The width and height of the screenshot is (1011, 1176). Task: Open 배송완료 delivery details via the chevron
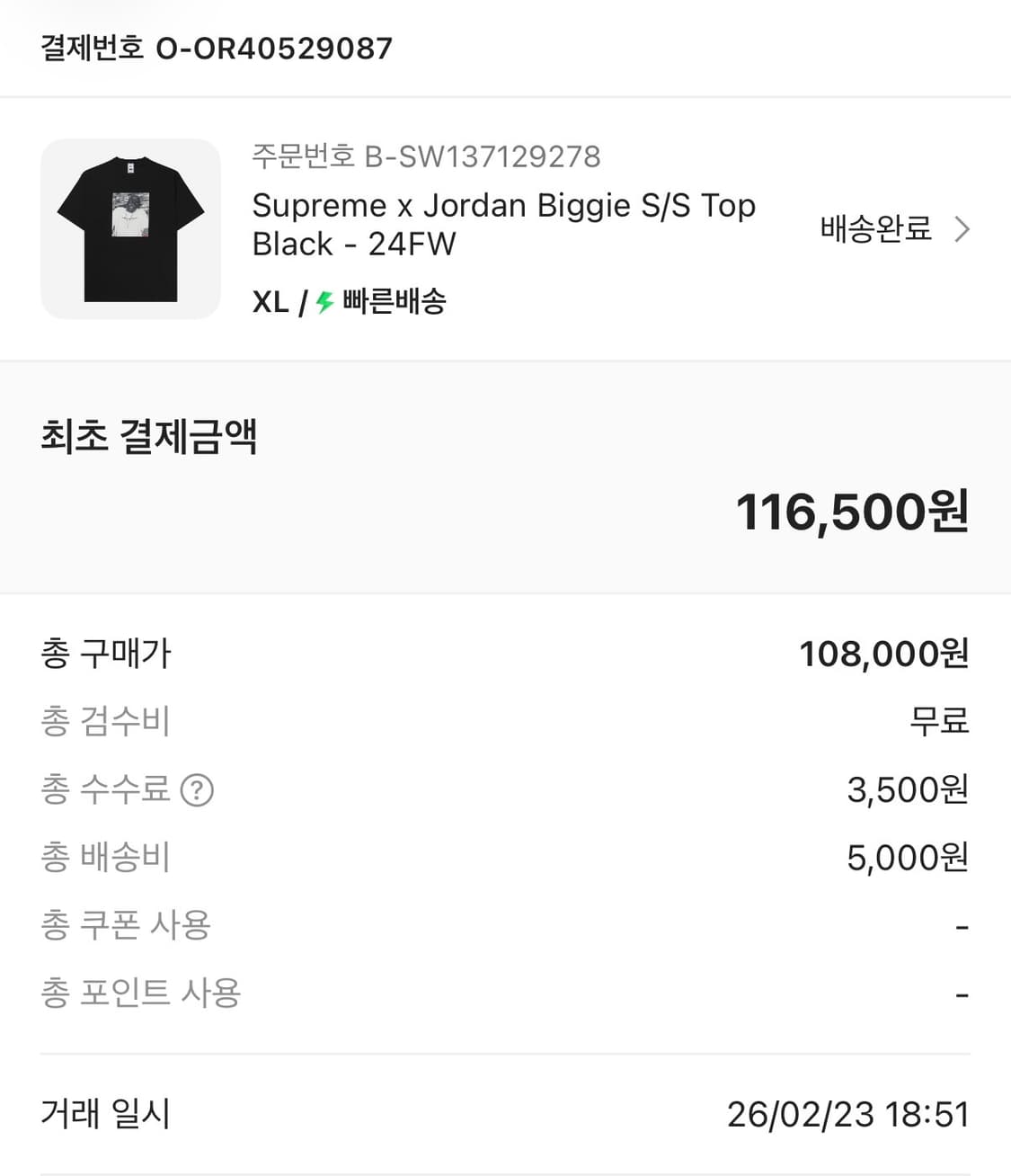tap(962, 229)
